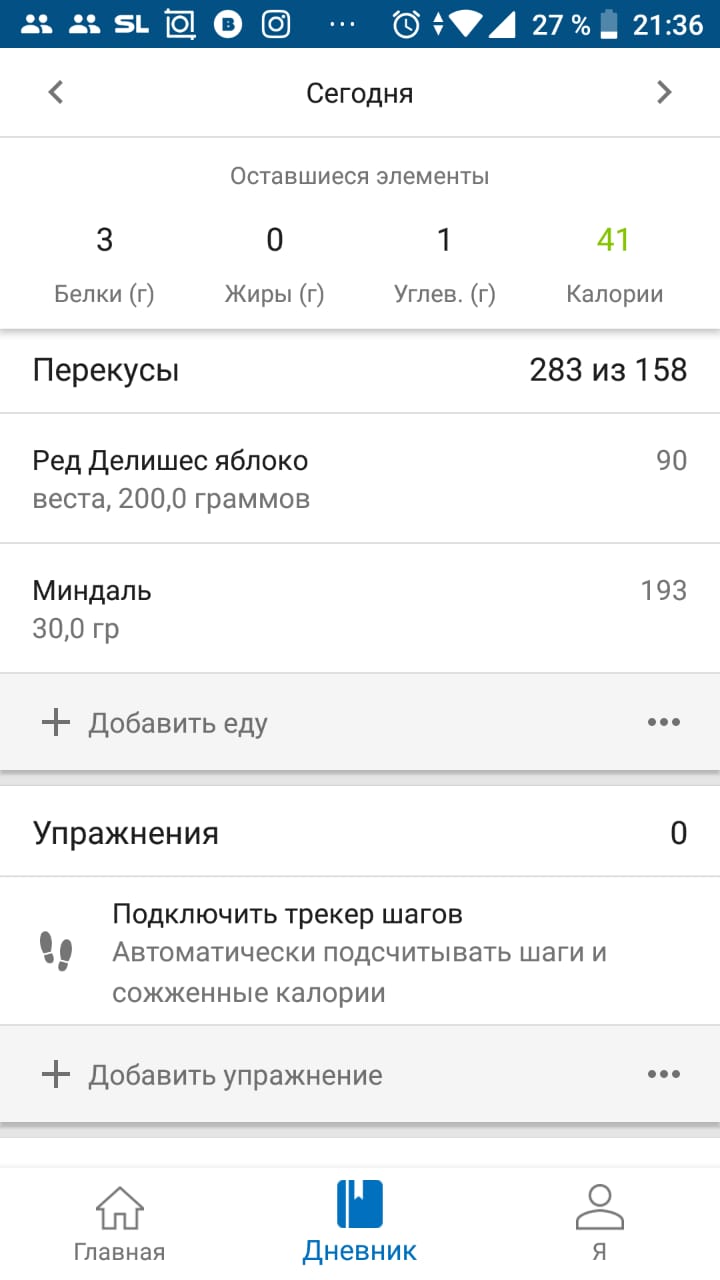Image resolution: width=720 pixels, height=1280 pixels.
Task: Go to the previous day
Action: click(56, 93)
